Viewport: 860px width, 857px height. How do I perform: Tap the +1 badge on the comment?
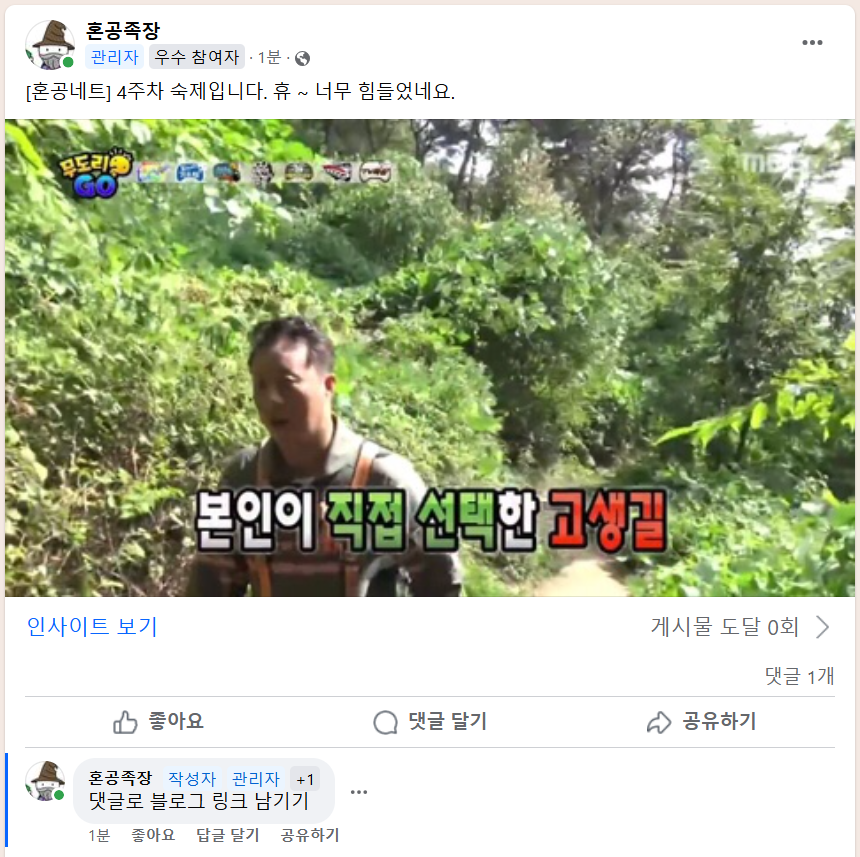[x=305, y=779]
